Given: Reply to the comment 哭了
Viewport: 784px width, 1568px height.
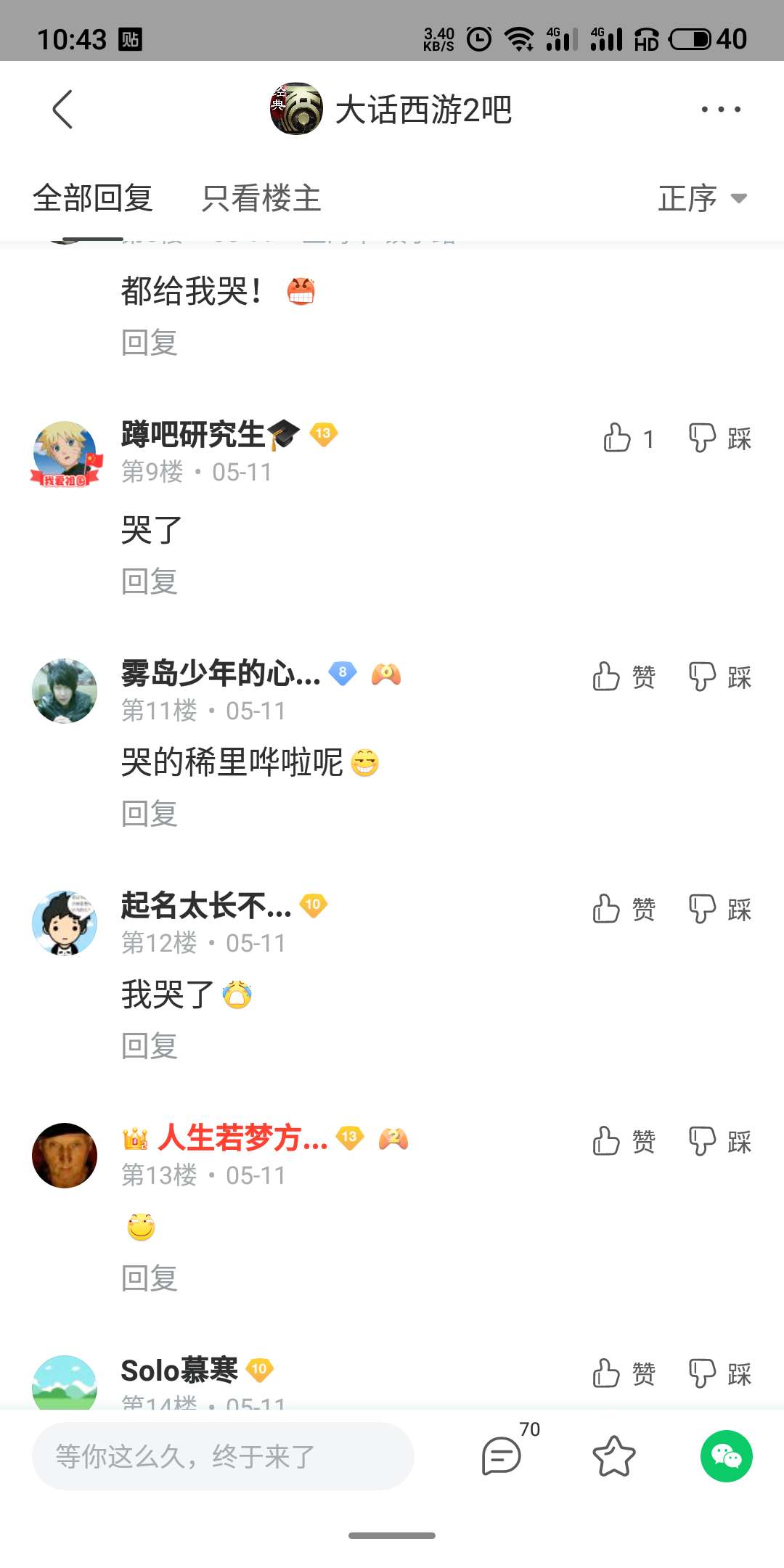Looking at the screenshot, I should [150, 581].
